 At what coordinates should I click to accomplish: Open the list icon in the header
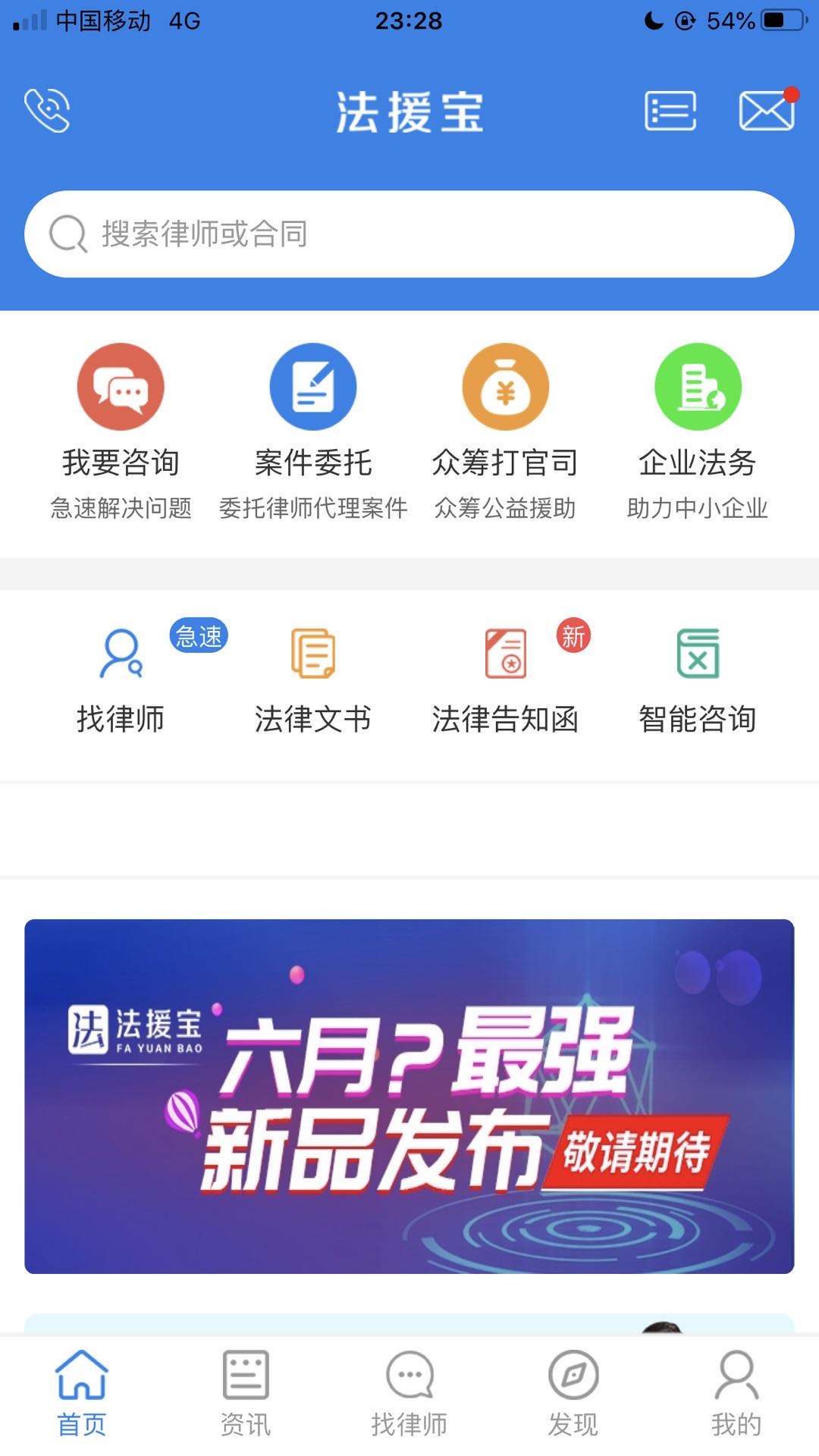[670, 111]
